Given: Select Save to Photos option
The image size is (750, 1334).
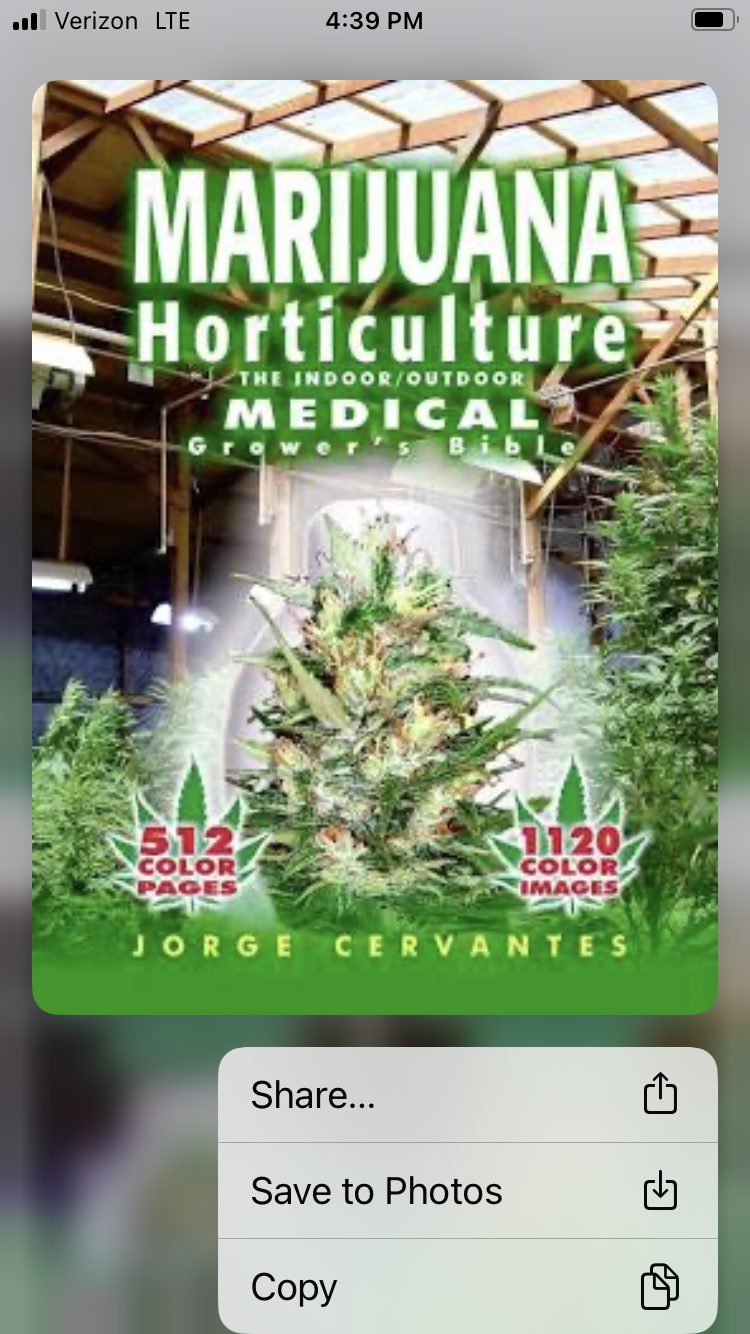Looking at the screenshot, I should [x=468, y=1191].
